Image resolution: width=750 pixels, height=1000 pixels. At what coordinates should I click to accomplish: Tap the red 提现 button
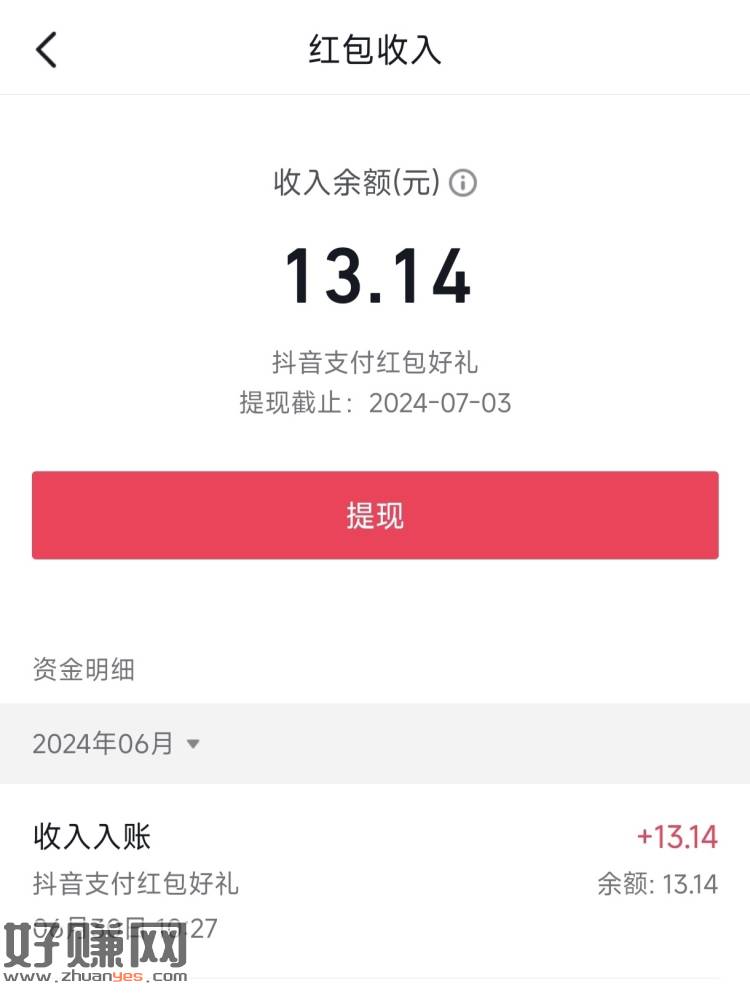coord(375,515)
